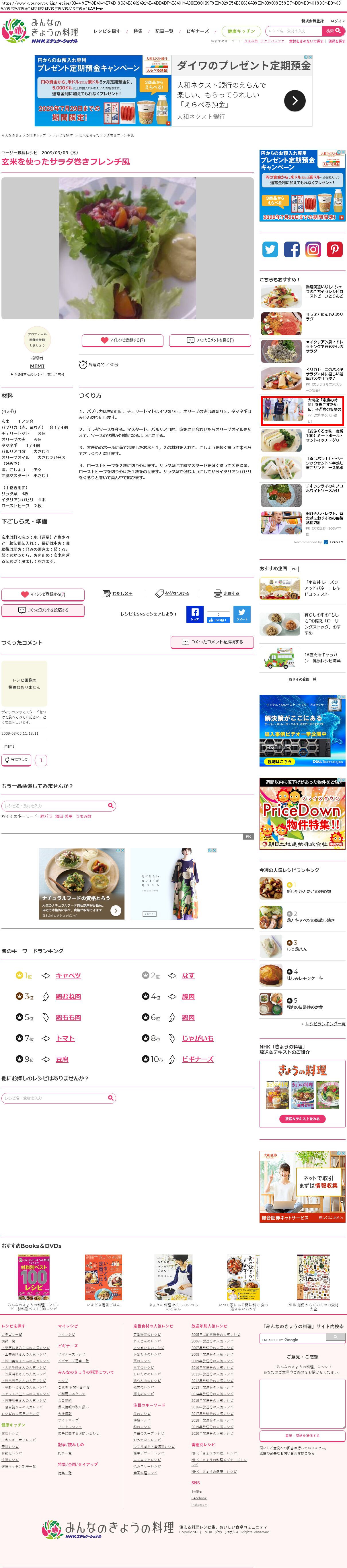Viewport: 347px width, 1568px height.
Task: Focus the header recipe search field
Action: [x=293, y=31]
